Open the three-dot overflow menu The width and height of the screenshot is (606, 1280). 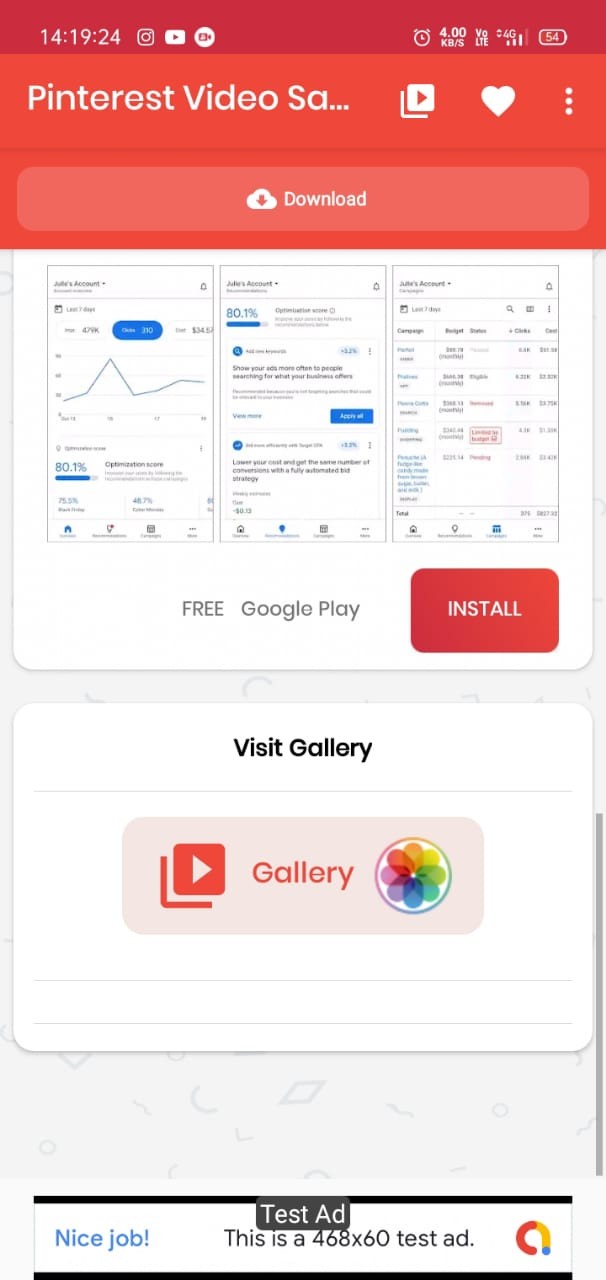pyautogui.click(x=568, y=100)
